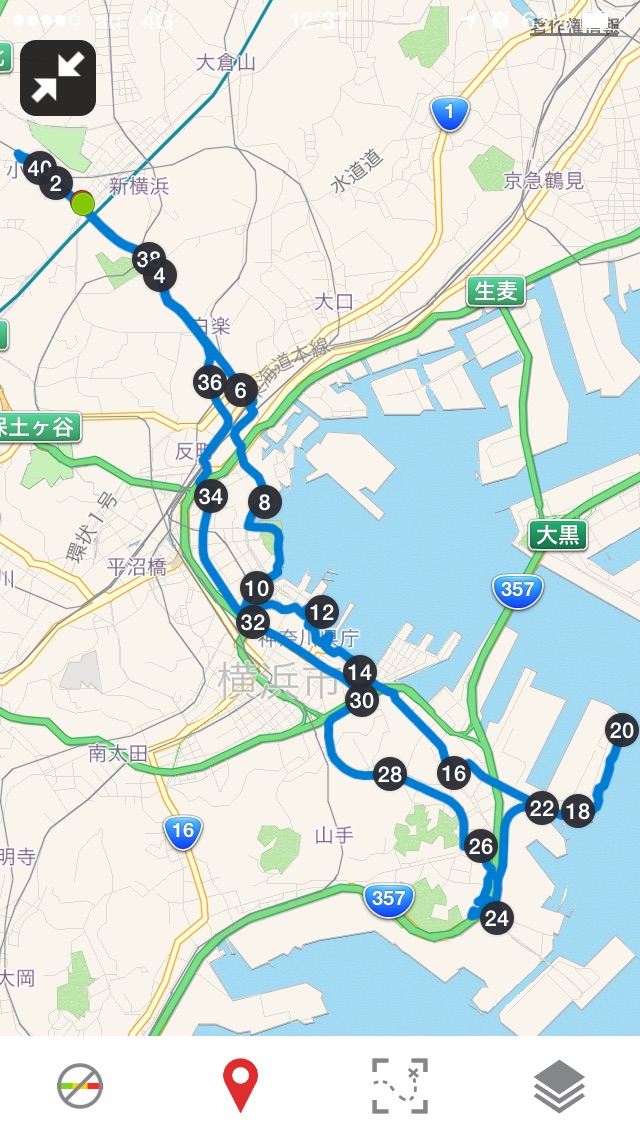Toggle the red kilometer marker pins

pos(240,1086)
